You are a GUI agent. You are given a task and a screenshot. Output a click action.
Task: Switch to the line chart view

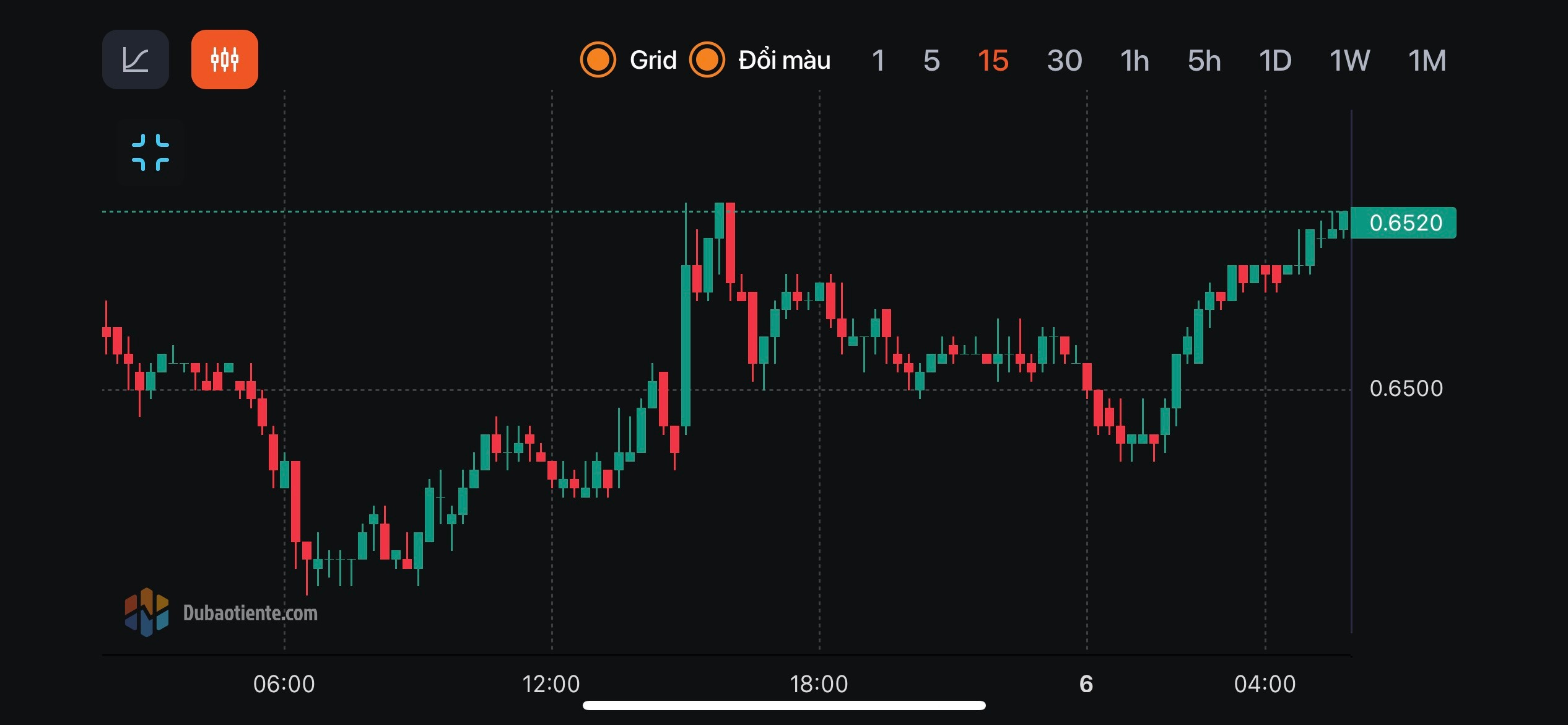[x=135, y=59]
